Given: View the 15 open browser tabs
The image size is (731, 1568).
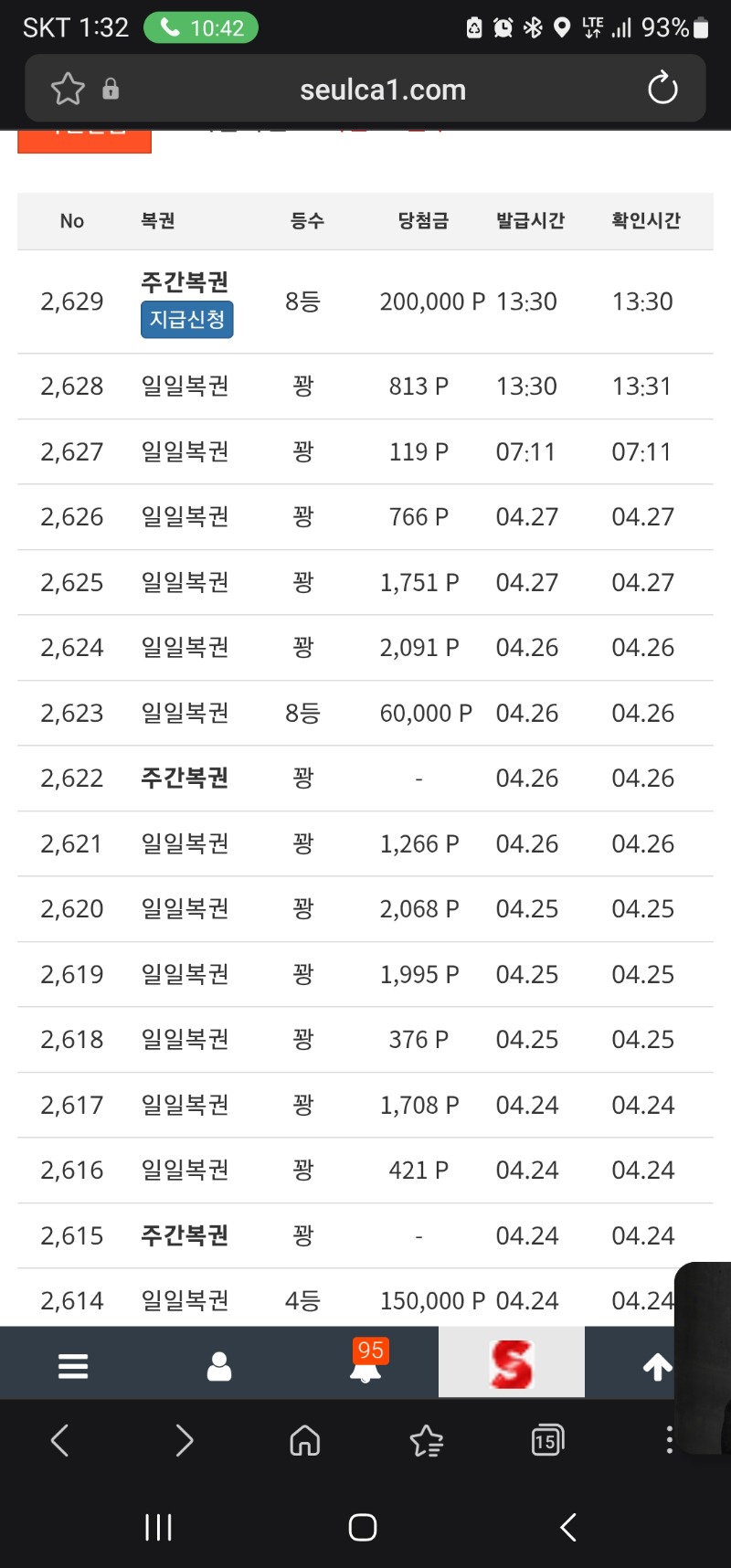Looking at the screenshot, I should point(546,1441).
